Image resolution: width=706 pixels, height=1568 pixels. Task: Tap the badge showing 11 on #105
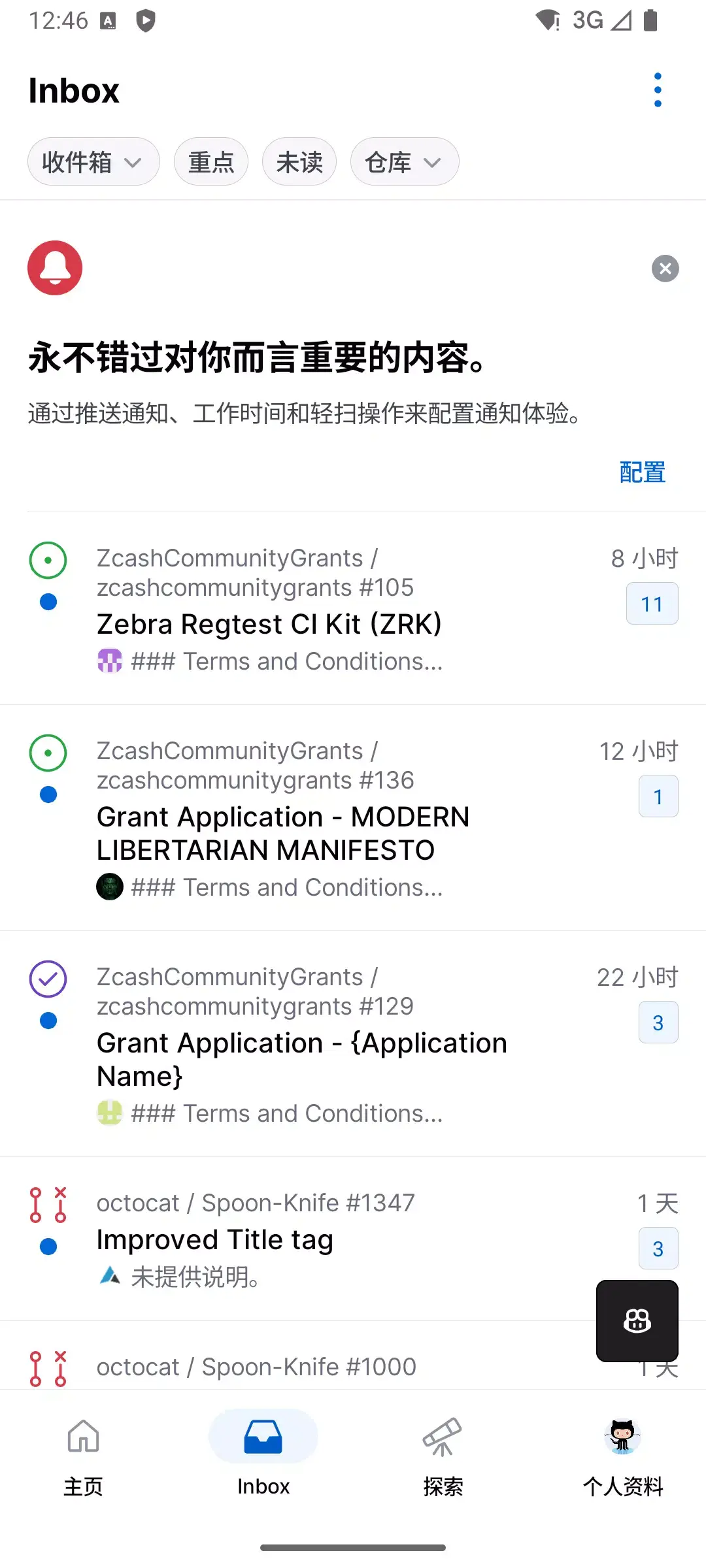pyautogui.click(x=652, y=603)
